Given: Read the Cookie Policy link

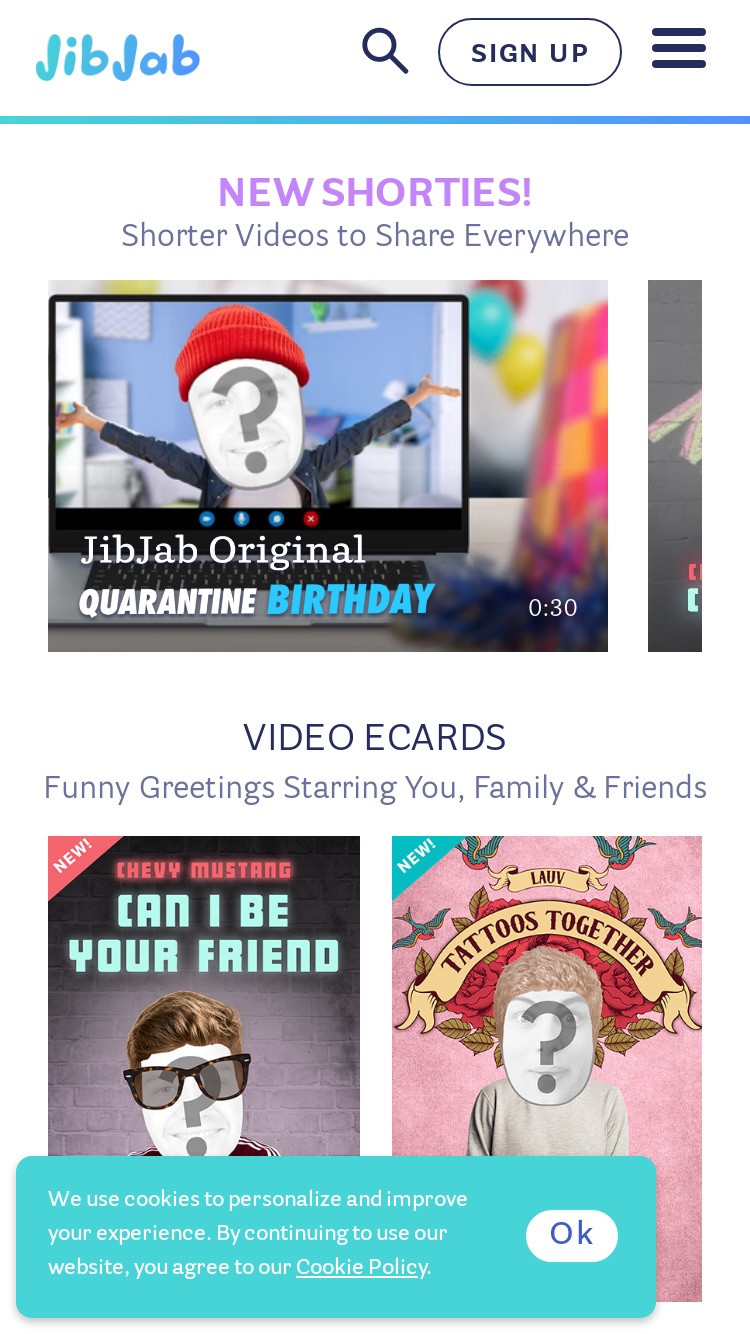Looking at the screenshot, I should [362, 1267].
